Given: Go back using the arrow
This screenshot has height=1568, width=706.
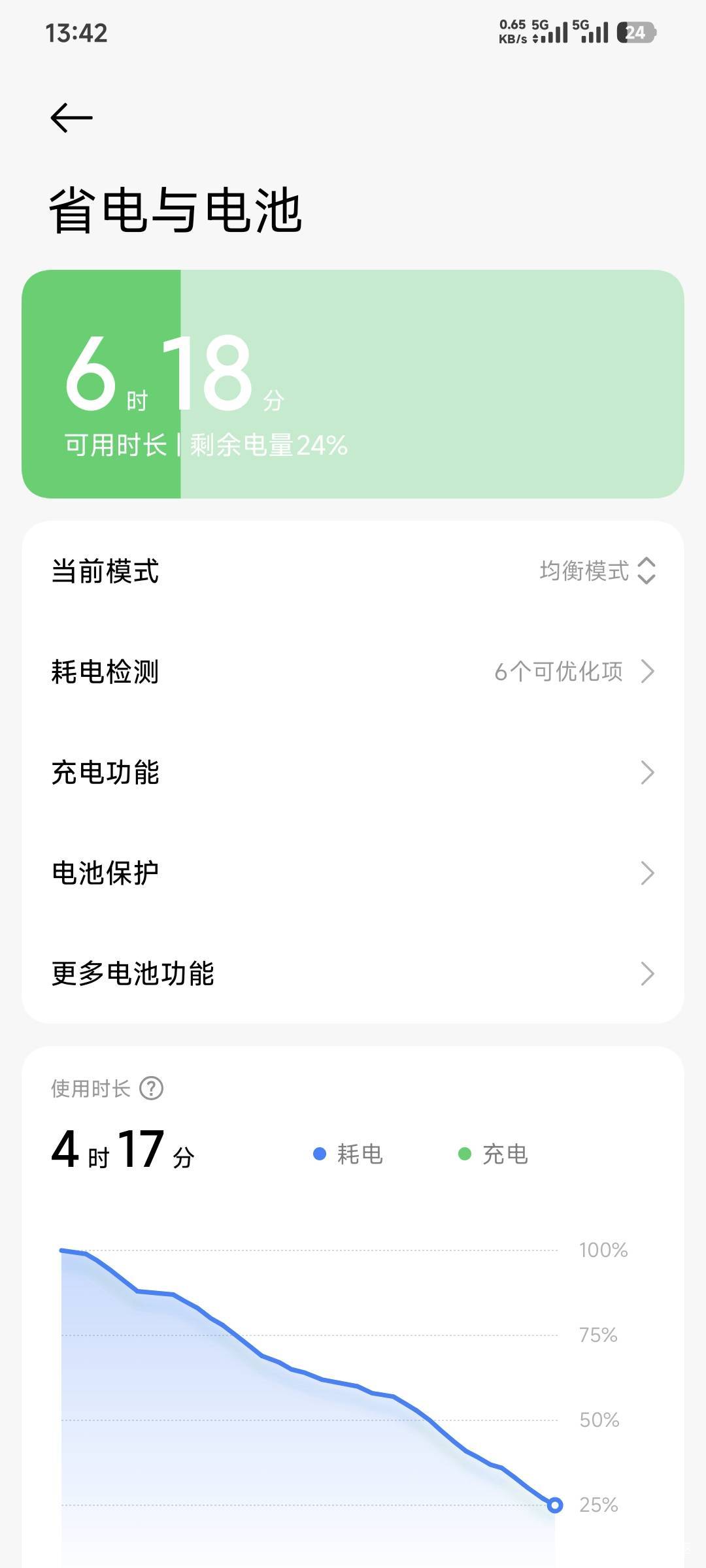Looking at the screenshot, I should [71, 118].
